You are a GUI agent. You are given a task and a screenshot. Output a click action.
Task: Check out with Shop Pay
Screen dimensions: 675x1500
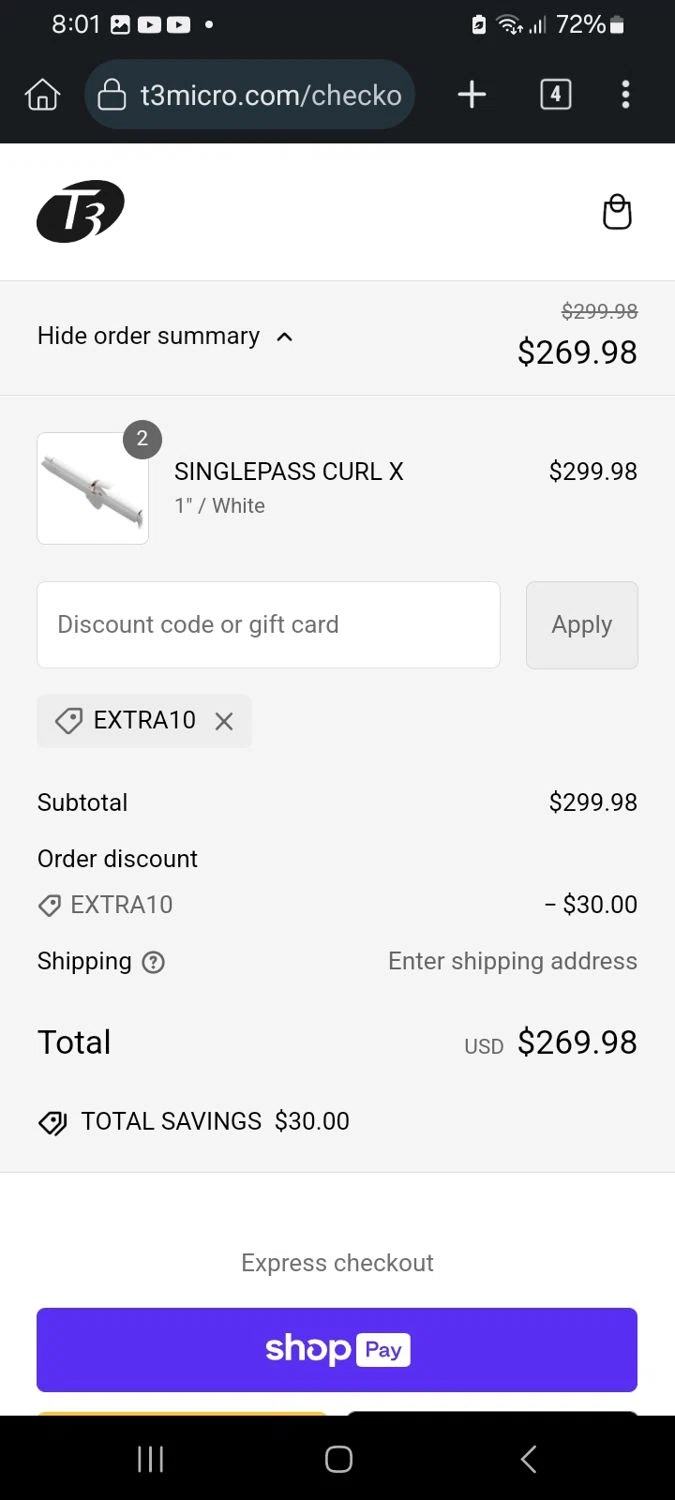tap(337, 1349)
